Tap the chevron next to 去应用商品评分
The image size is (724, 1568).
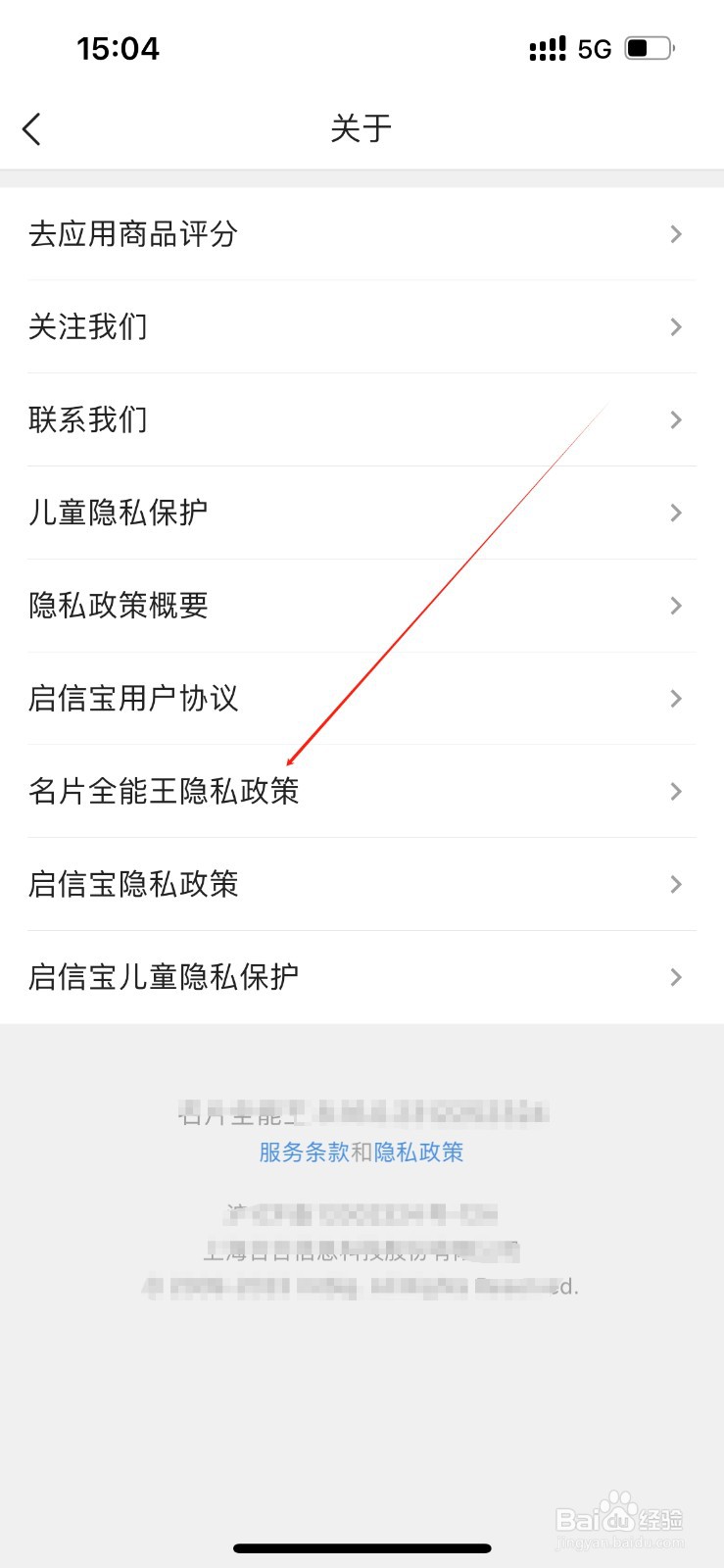(x=675, y=233)
